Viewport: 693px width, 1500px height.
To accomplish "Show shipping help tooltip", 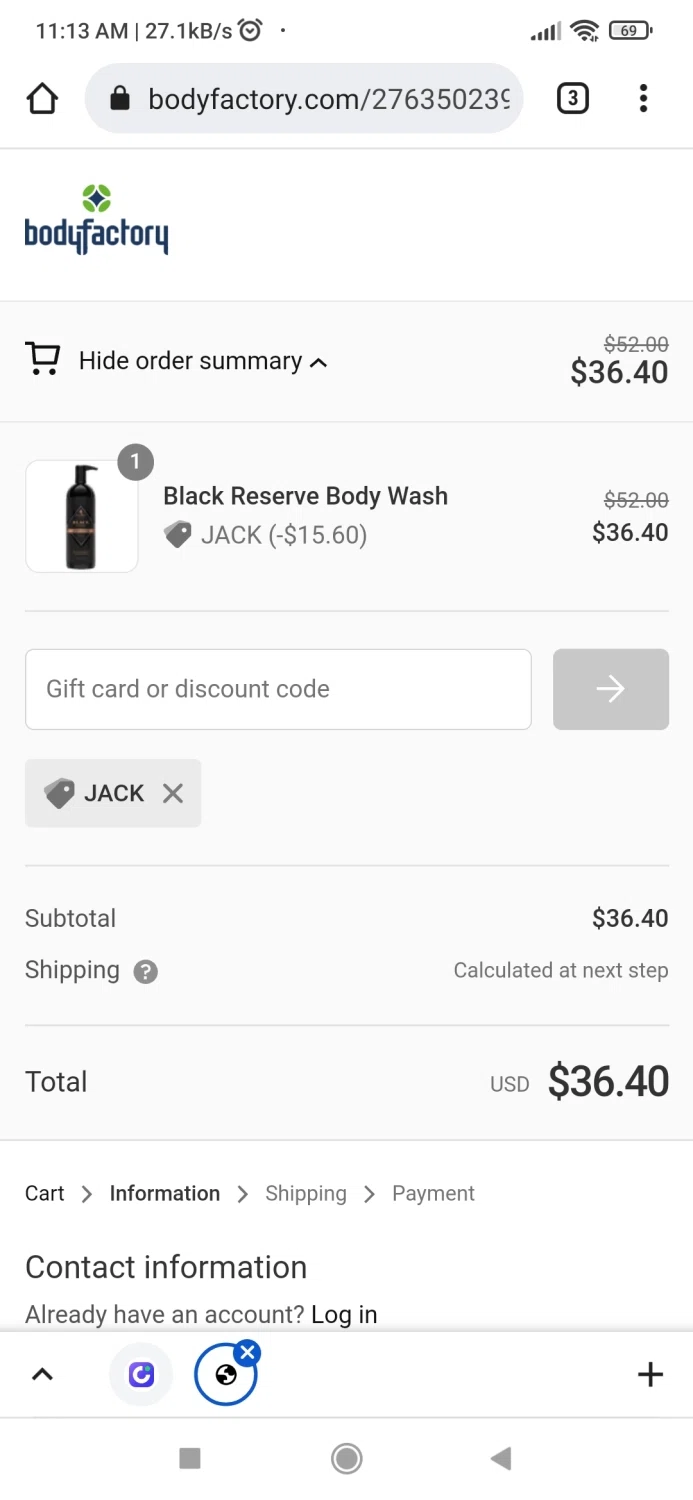I will (146, 971).
